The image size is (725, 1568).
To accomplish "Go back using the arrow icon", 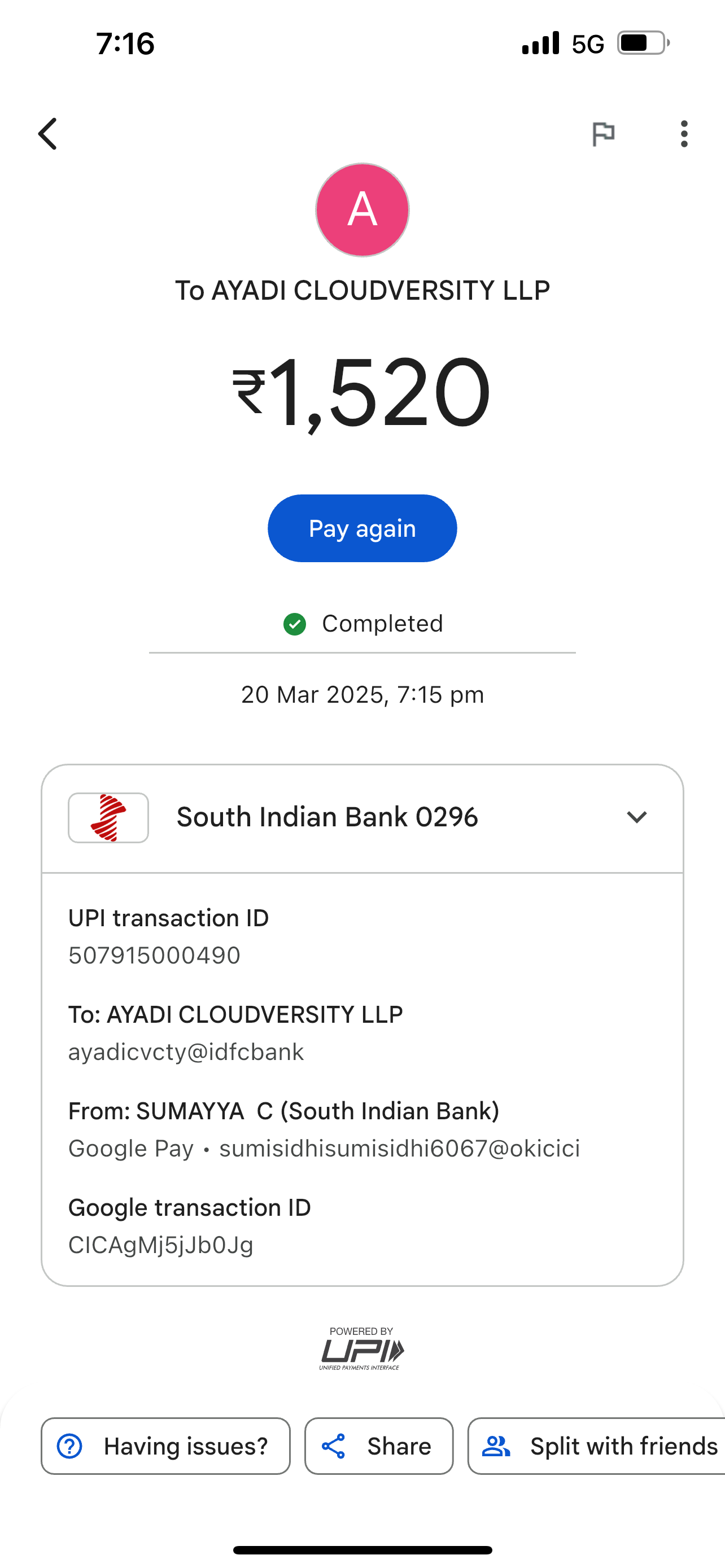I will tap(48, 134).
